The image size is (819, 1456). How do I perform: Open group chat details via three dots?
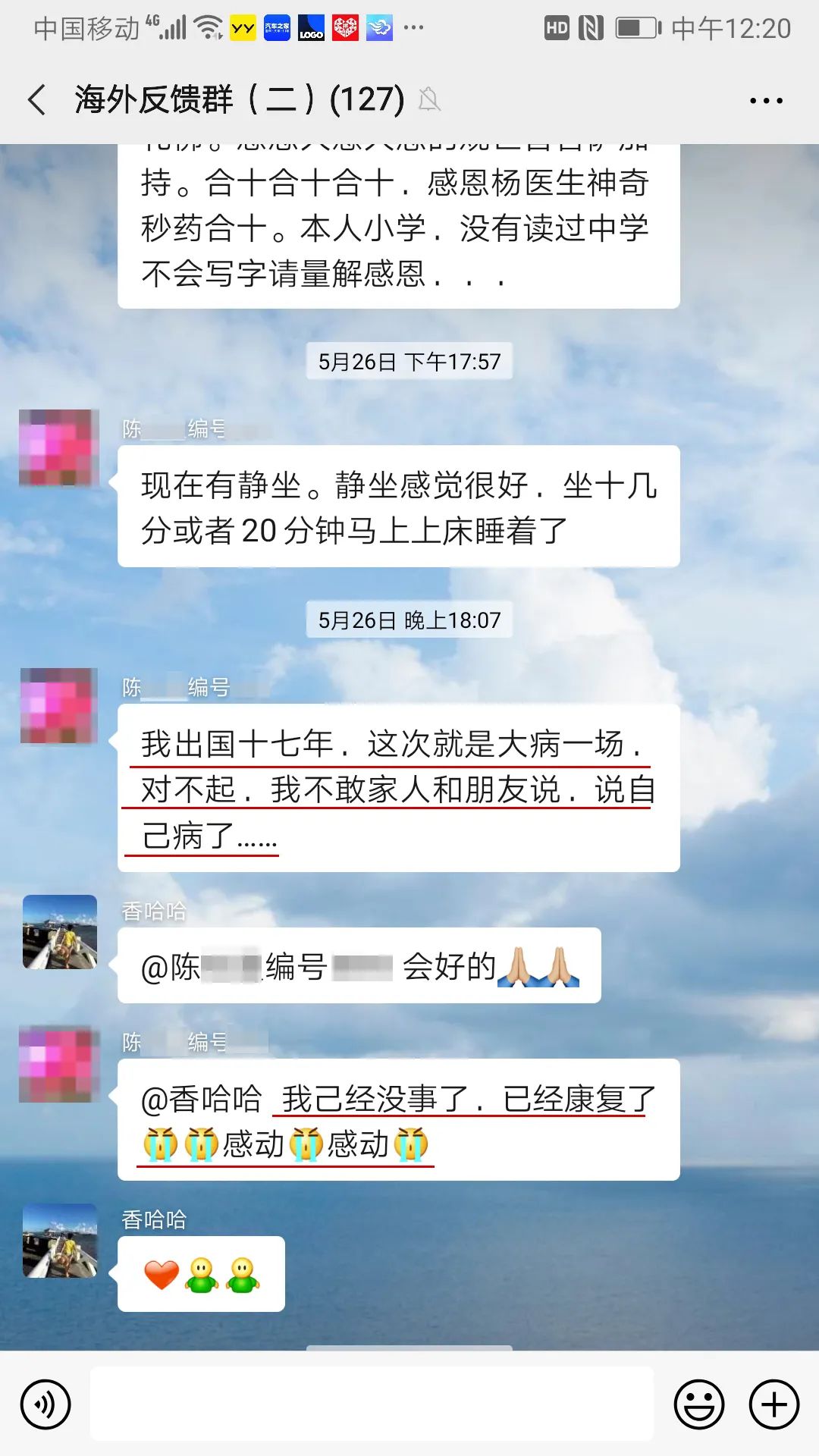765,100
